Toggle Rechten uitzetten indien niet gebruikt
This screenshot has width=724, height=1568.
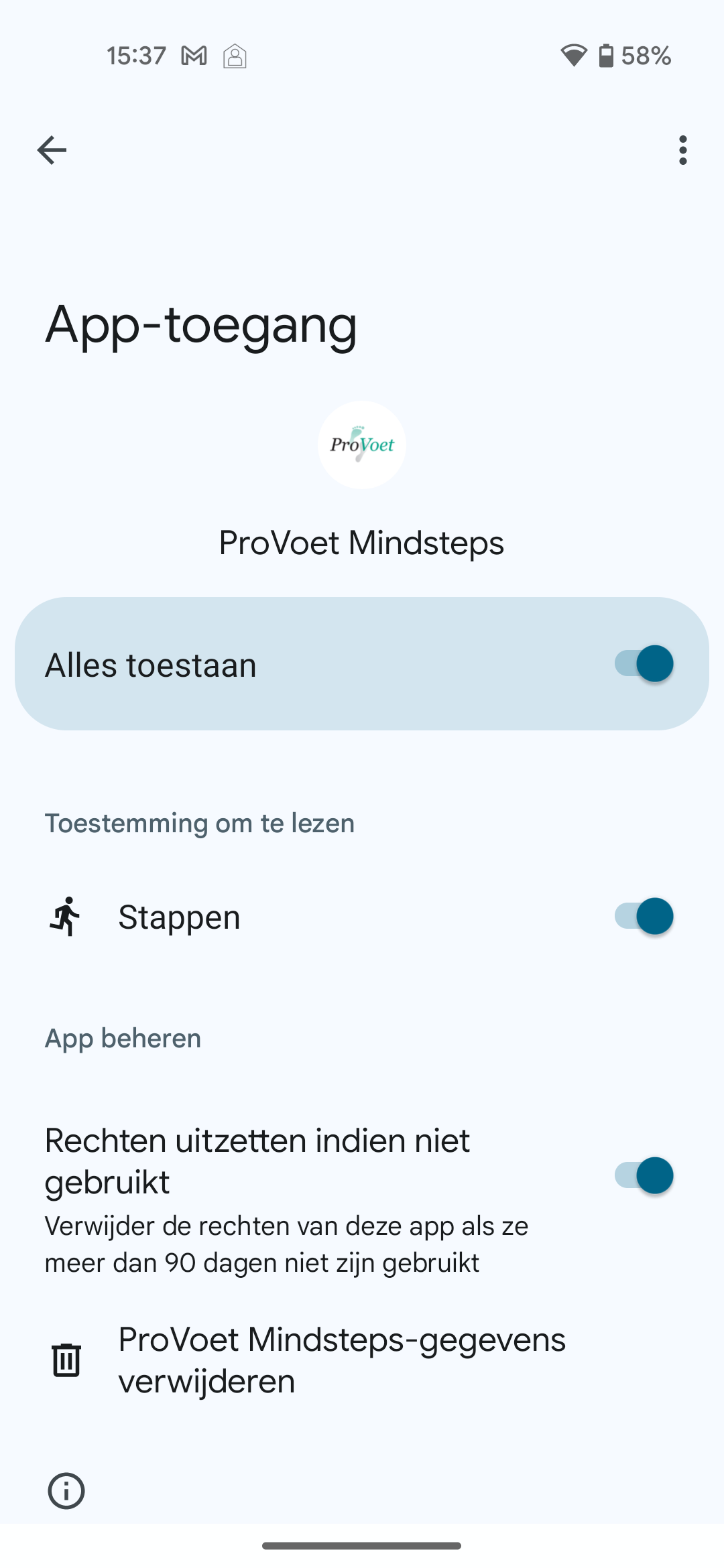click(x=644, y=1175)
